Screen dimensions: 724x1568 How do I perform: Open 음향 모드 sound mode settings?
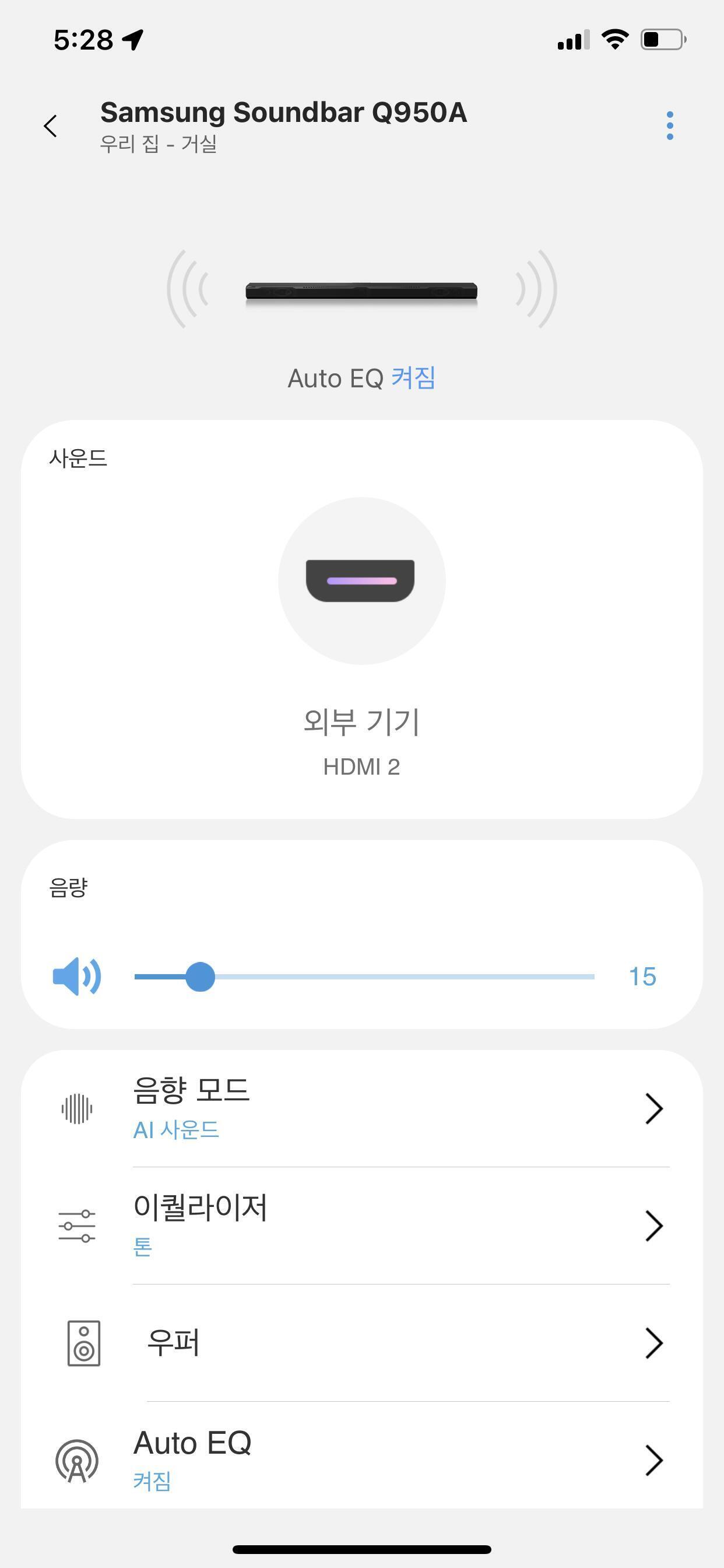361,1108
